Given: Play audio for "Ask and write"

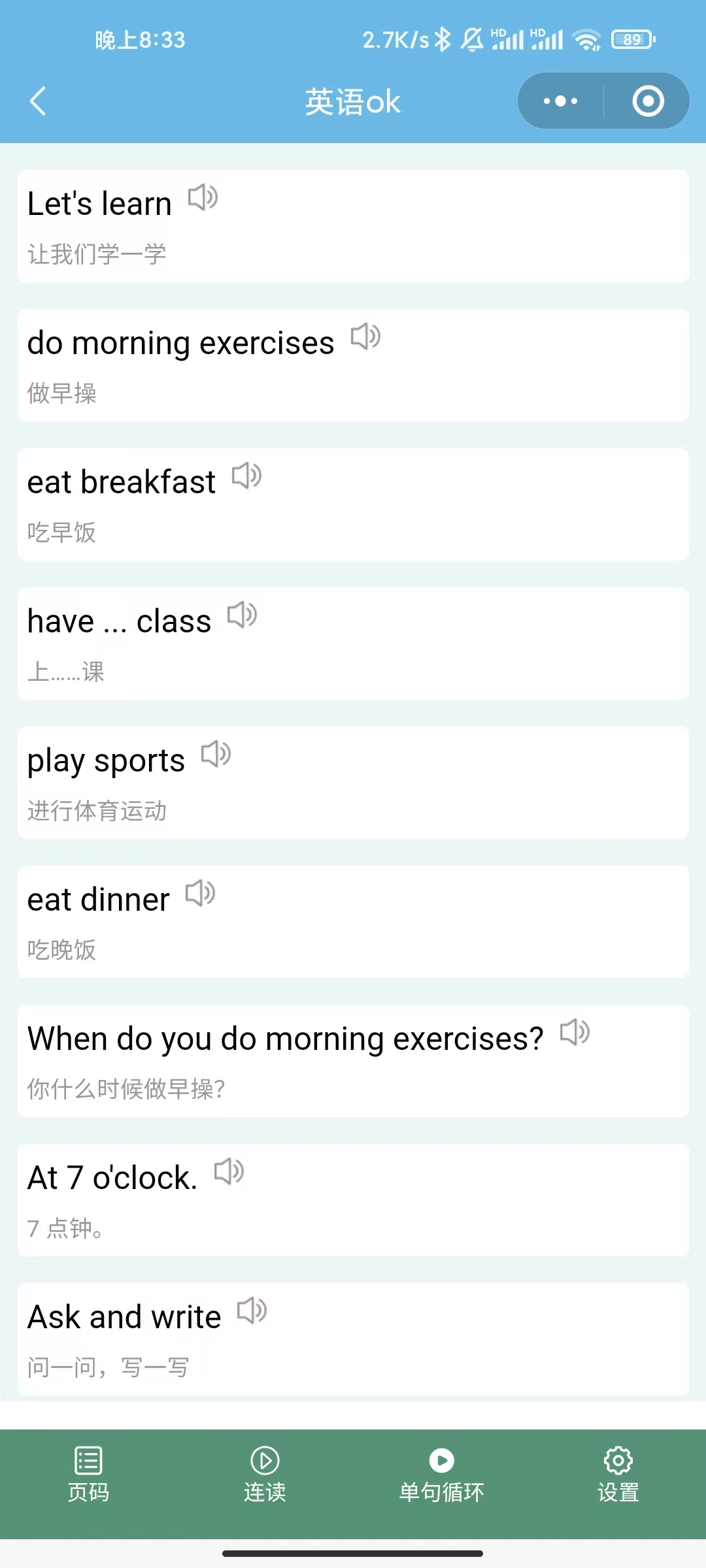Looking at the screenshot, I should pyautogui.click(x=252, y=1311).
